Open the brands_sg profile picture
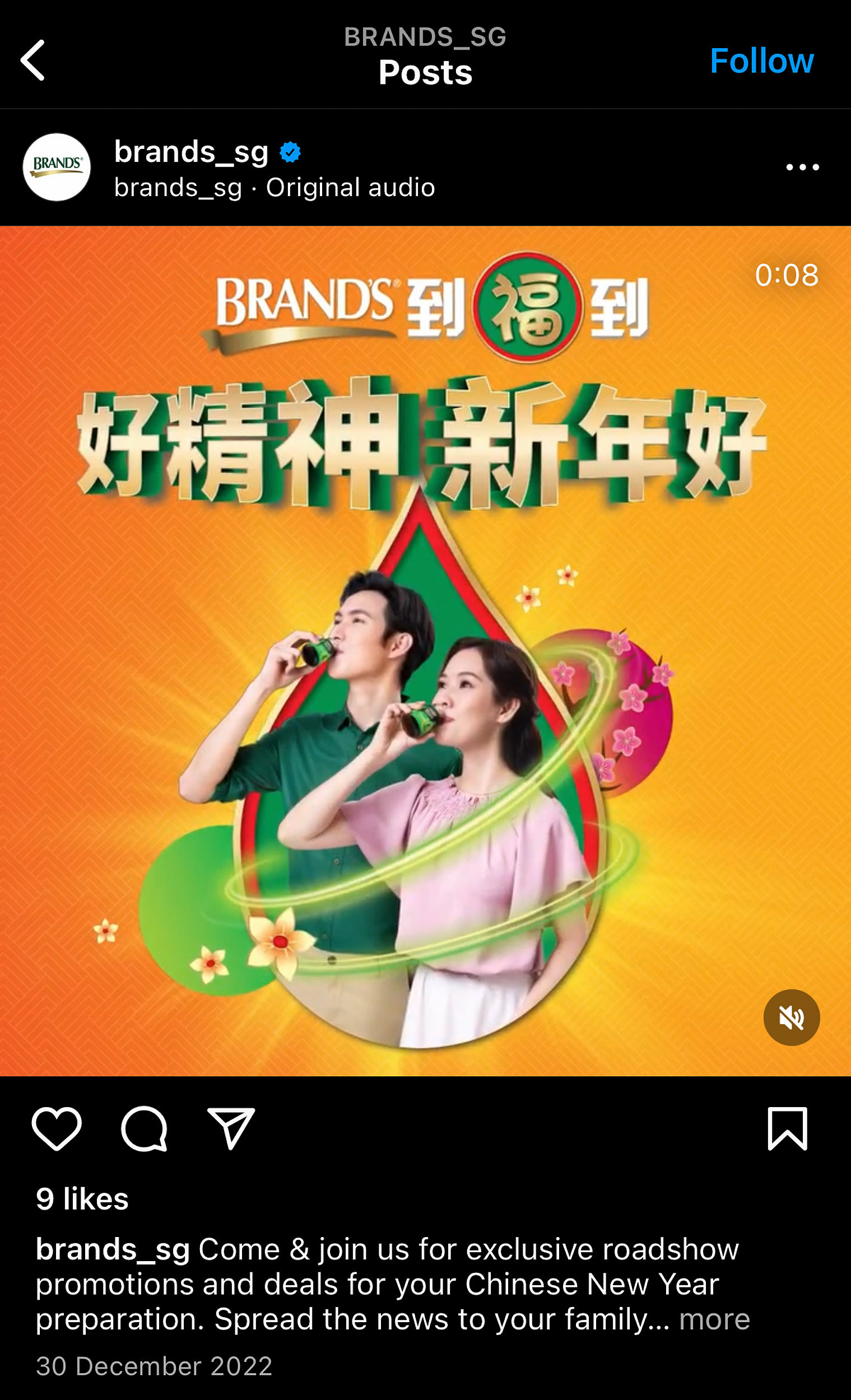The height and width of the screenshot is (1400, 851). pyautogui.click(x=56, y=167)
